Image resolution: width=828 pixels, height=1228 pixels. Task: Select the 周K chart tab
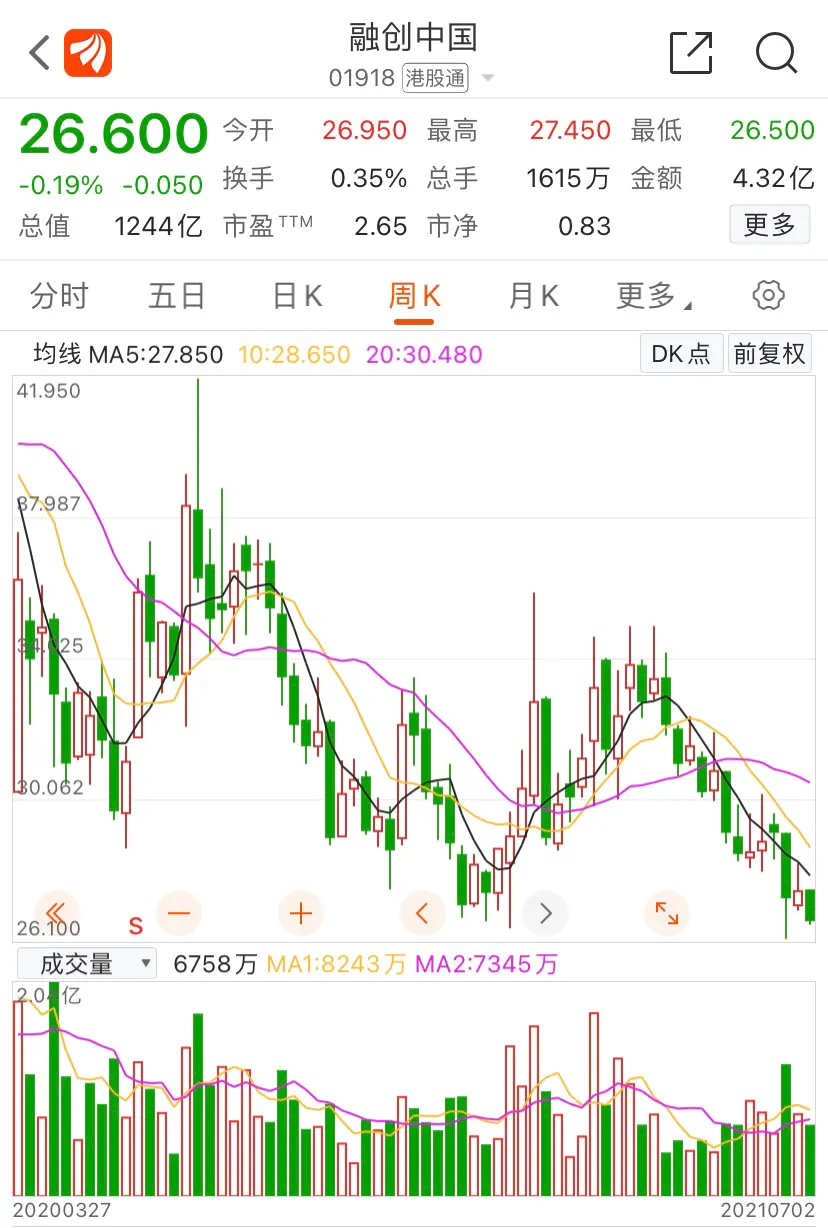[x=414, y=296]
